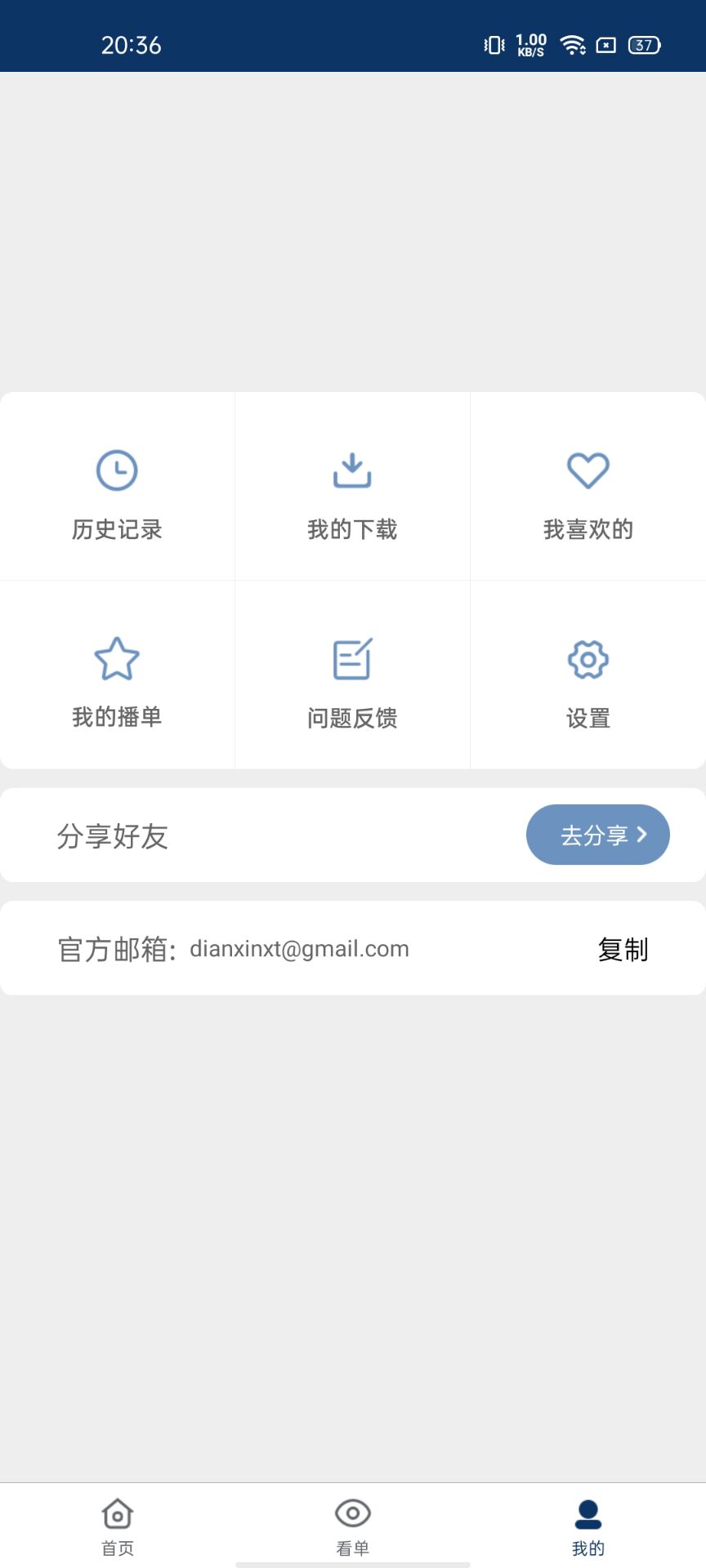Tap the 去分享 share button

(x=598, y=835)
